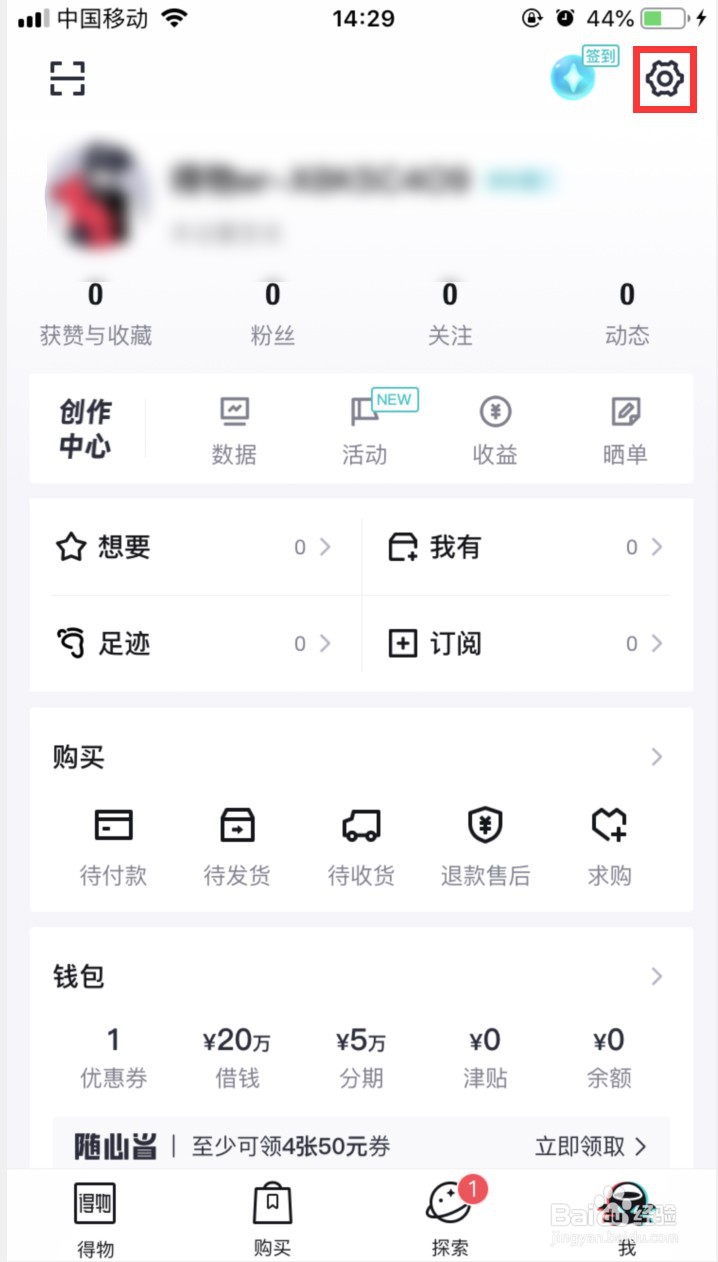
Task: Open 退款售后 refund and after-sales
Action: tap(485, 846)
